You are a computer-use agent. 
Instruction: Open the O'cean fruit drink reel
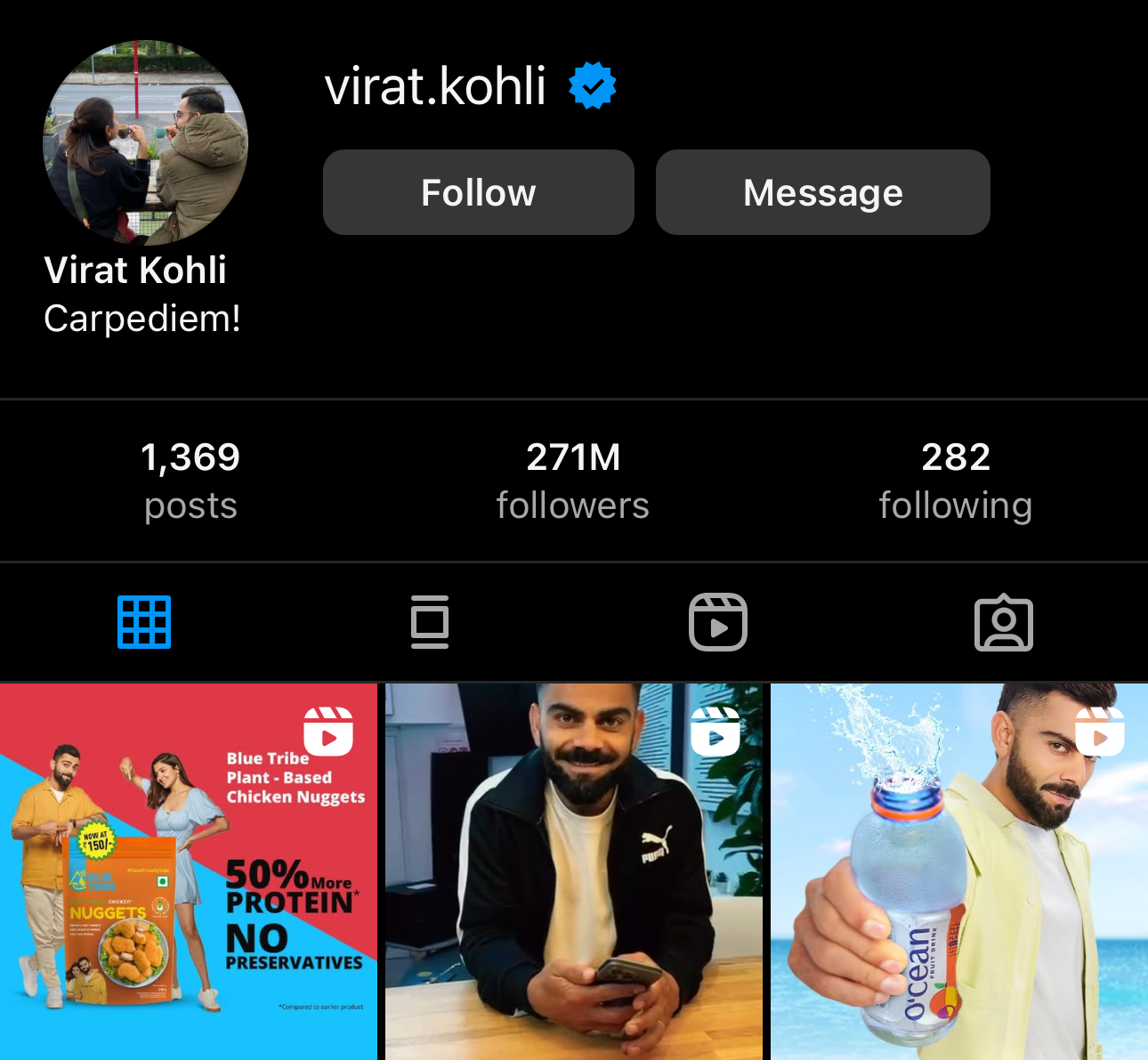(959, 872)
